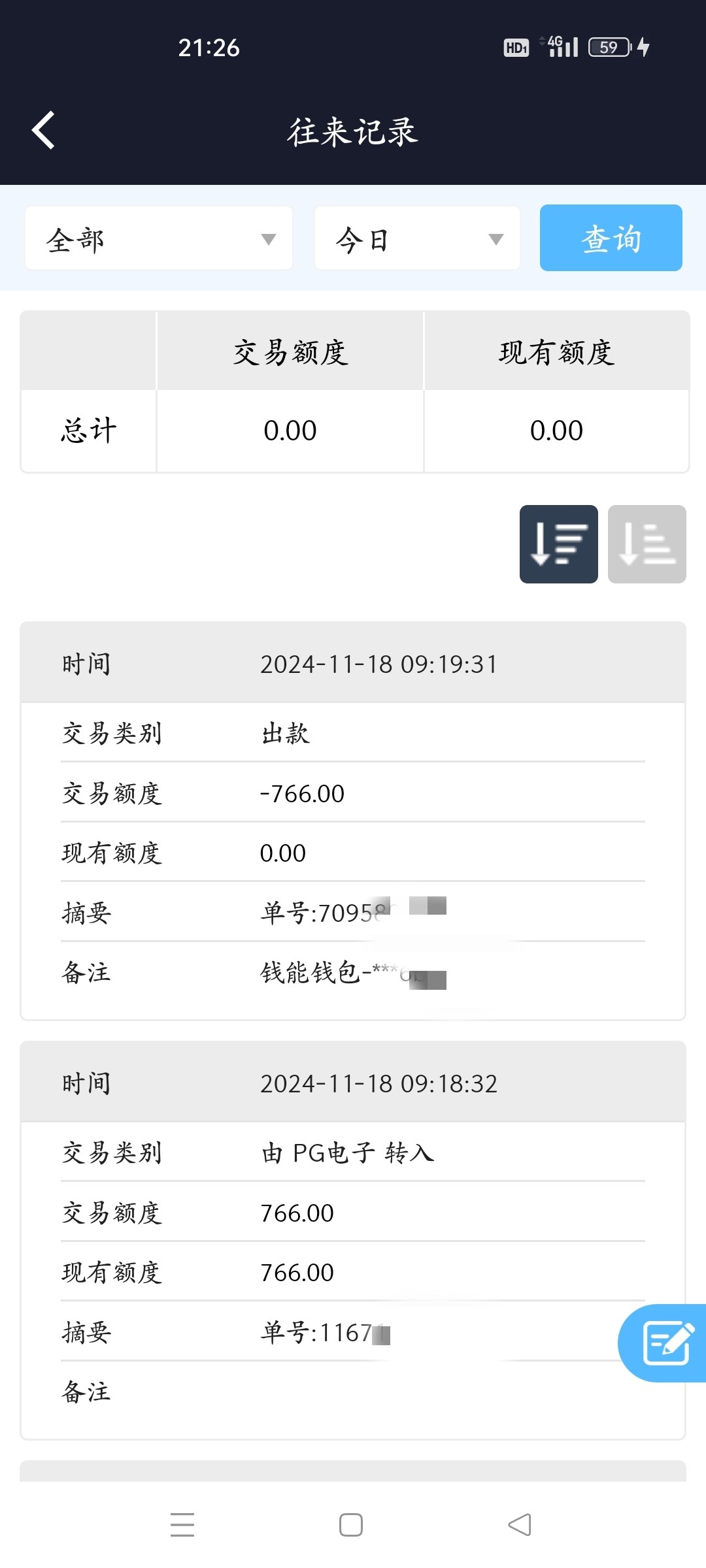Tap the system home button
The height and width of the screenshot is (1568, 706).
351,1525
